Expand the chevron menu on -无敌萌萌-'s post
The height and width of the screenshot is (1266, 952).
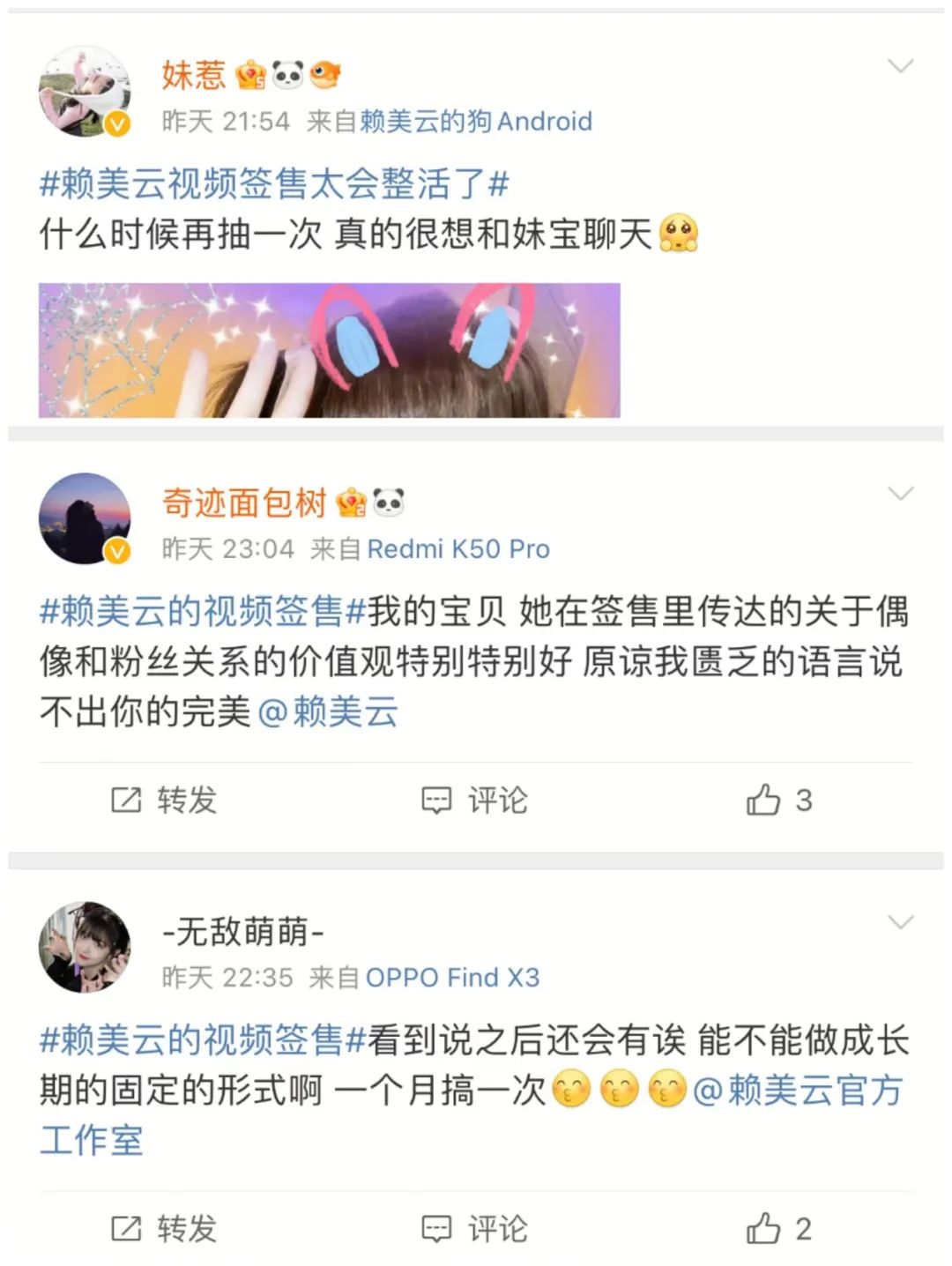click(900, 922)
